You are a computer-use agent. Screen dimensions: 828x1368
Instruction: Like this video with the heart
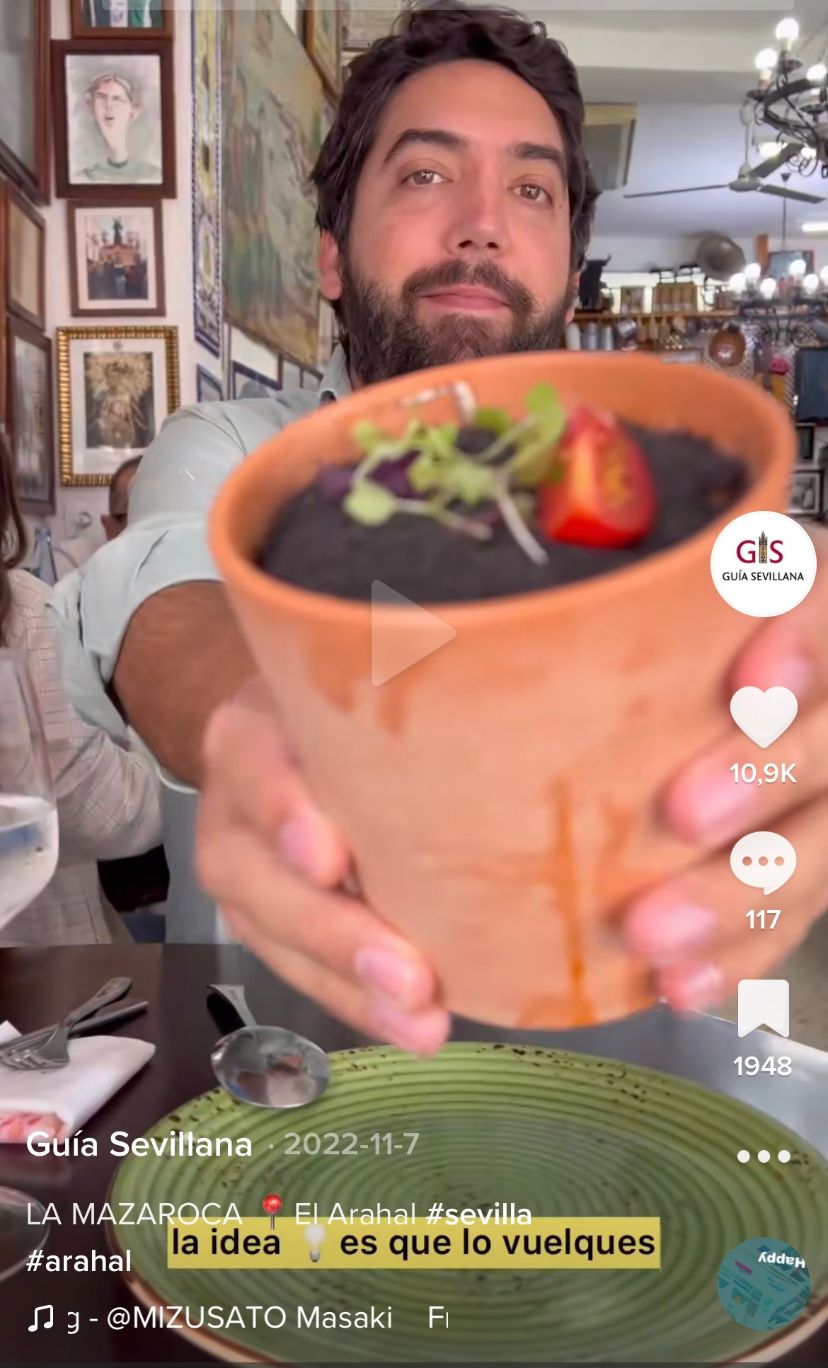763,716
